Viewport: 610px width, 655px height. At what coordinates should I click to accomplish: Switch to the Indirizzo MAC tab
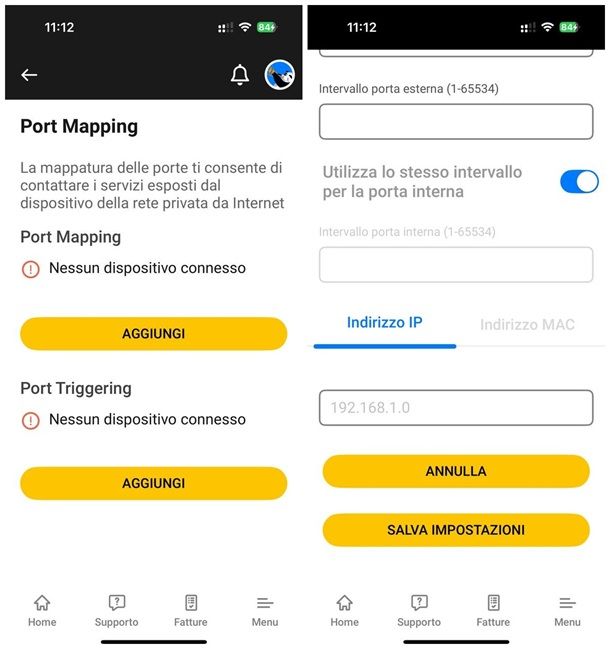(527, 324)
